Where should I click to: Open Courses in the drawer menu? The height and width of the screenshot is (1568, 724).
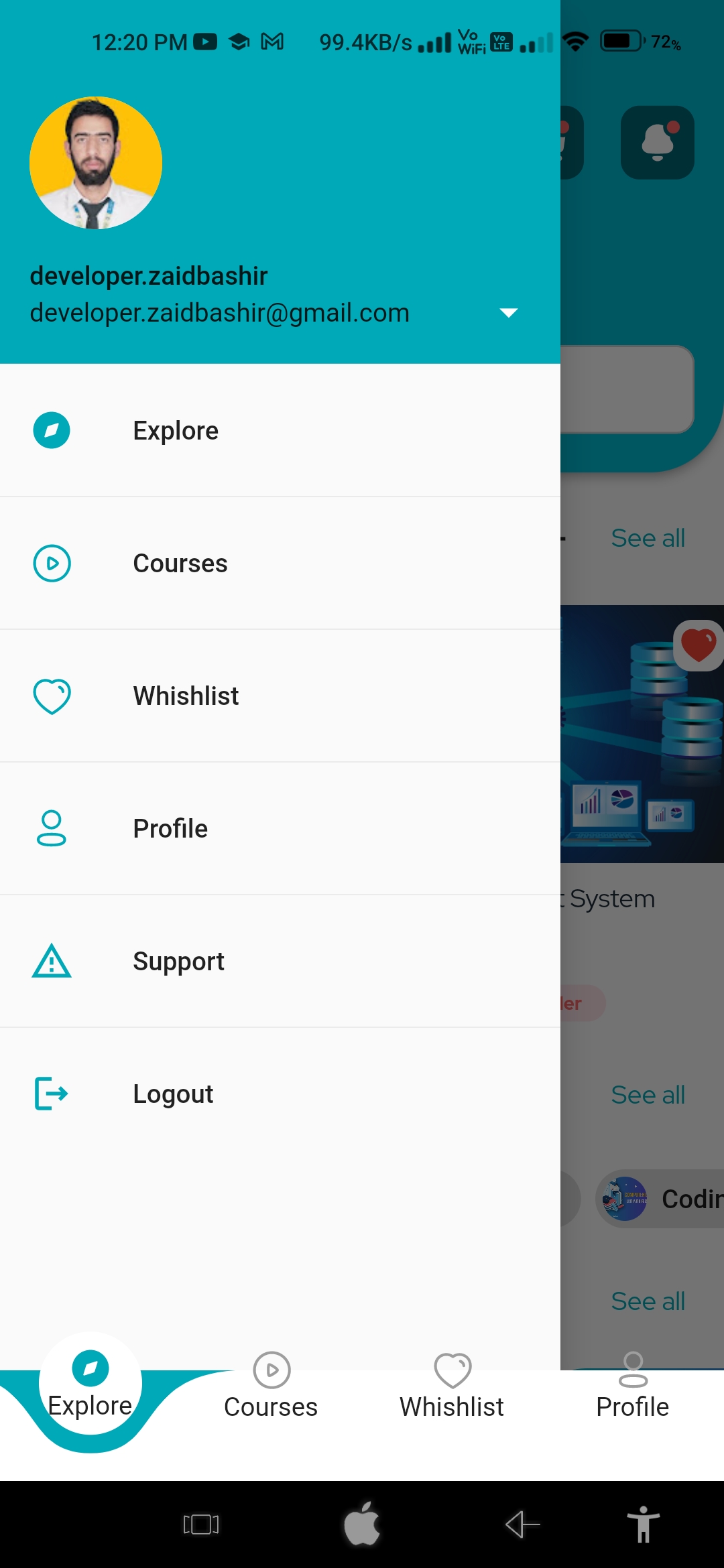(280, 563)
